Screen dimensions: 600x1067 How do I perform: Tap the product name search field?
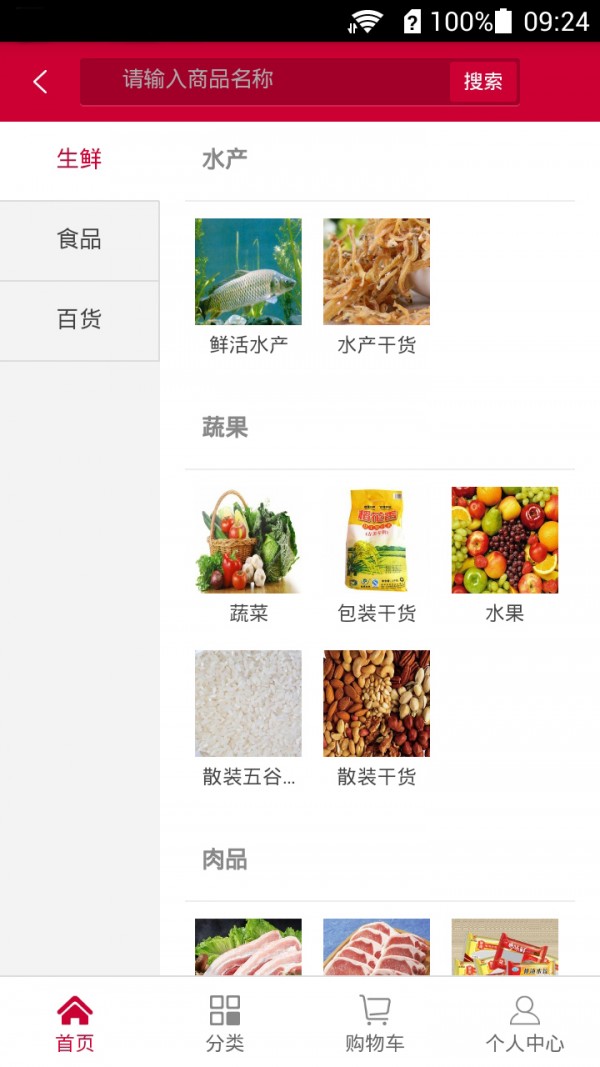(265, 81)
